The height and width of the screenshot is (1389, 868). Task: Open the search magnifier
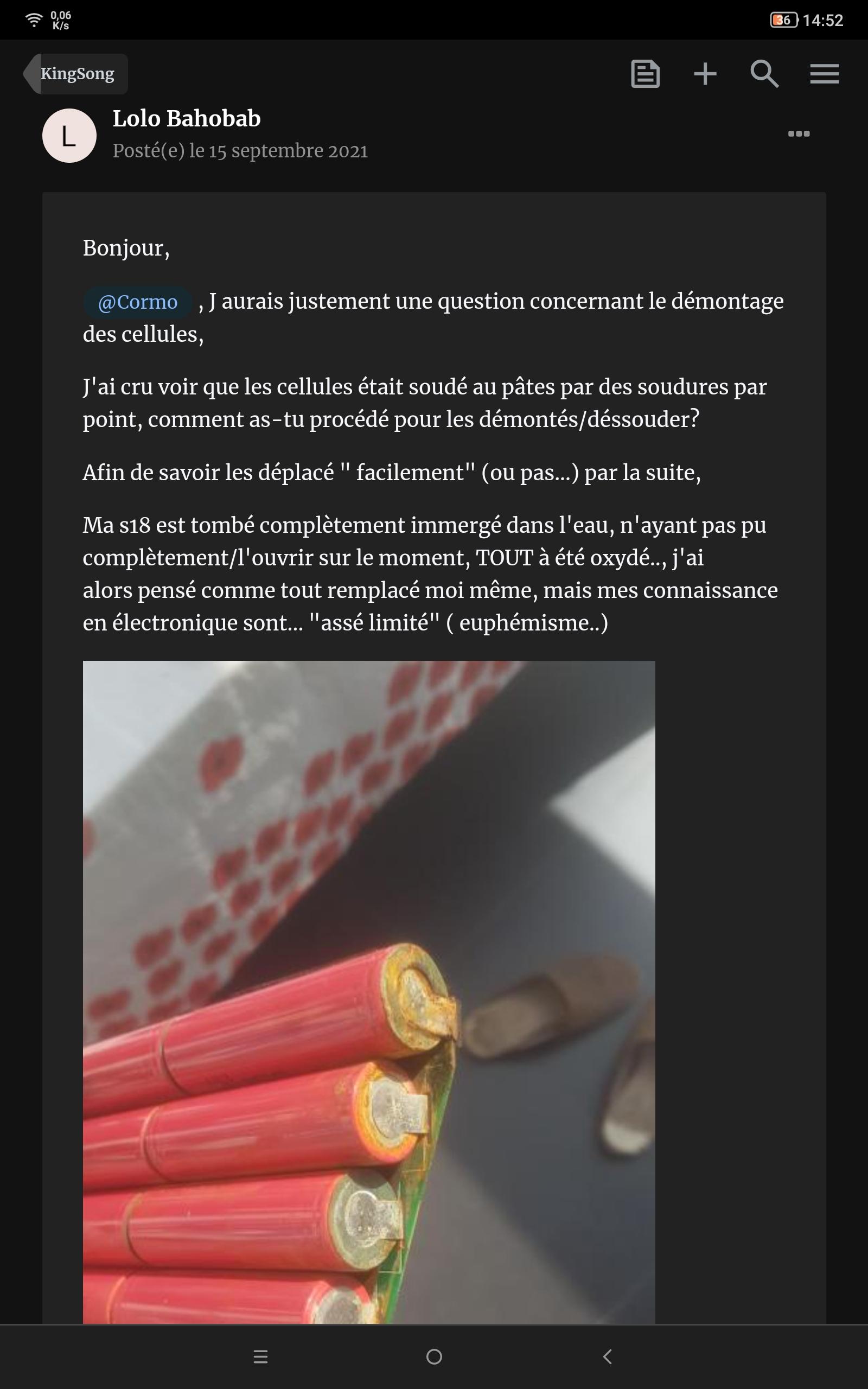[x=765, y=74]
